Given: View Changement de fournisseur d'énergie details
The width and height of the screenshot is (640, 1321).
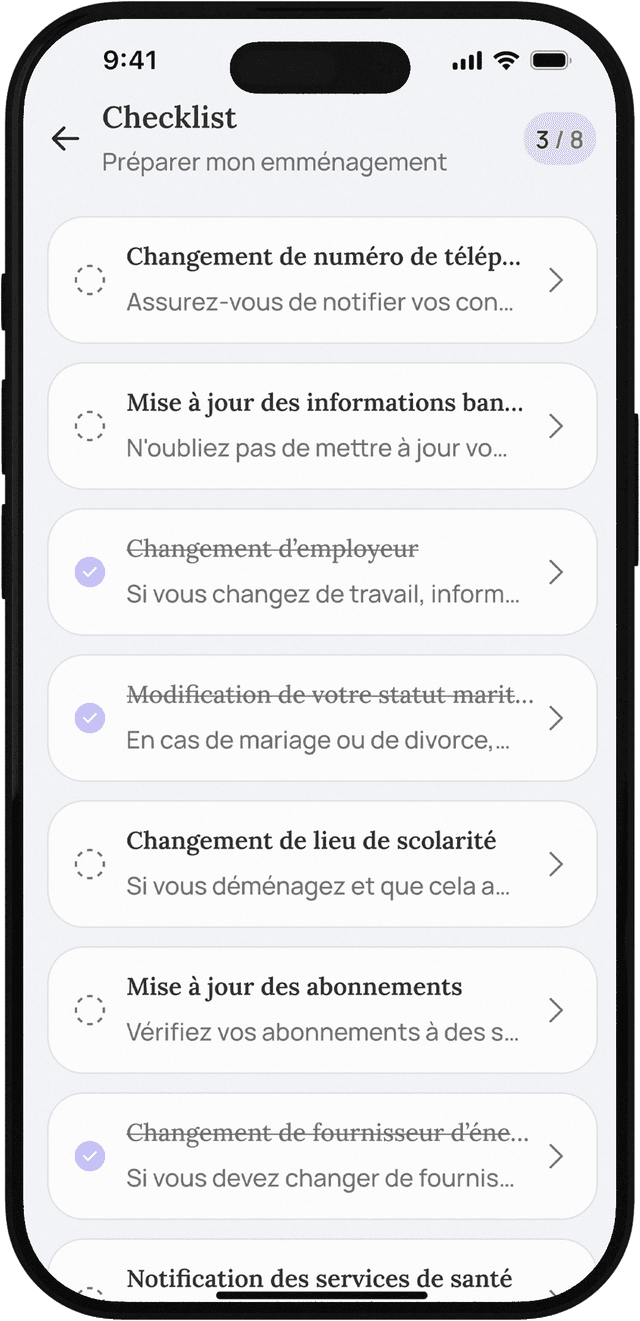Looking at the screenshot, I should 556,1156.
